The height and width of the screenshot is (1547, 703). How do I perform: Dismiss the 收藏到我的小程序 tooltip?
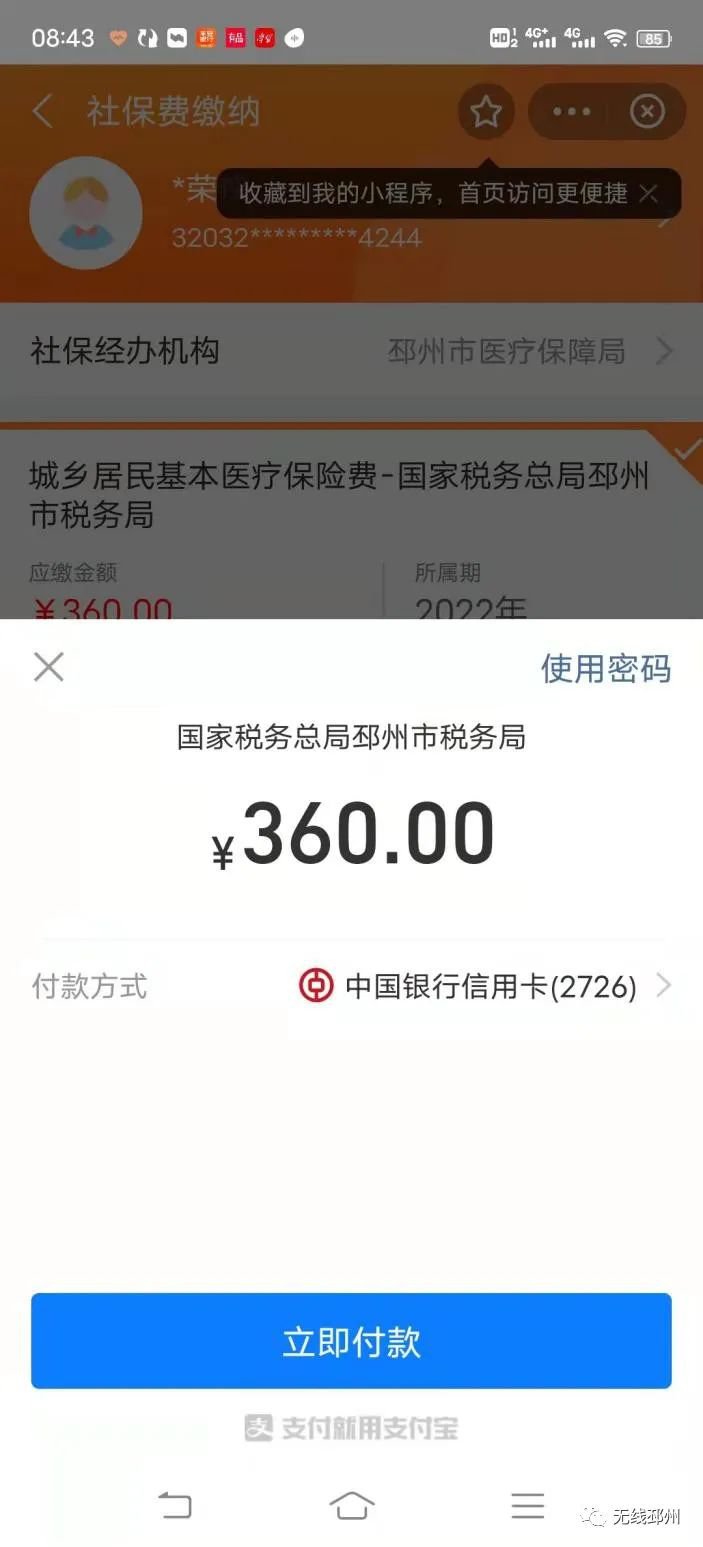click(x=649, y=194)
